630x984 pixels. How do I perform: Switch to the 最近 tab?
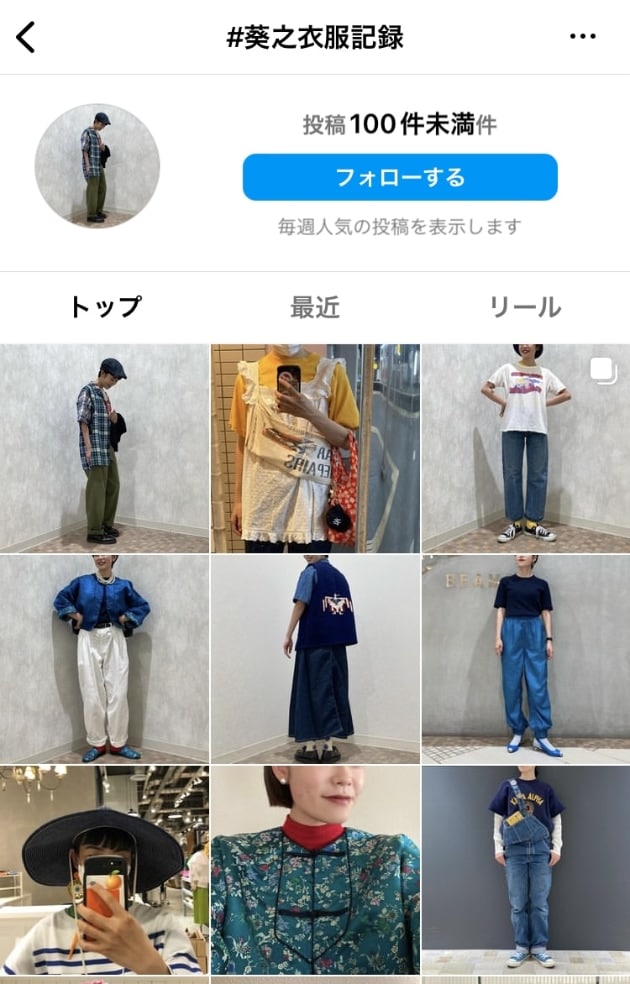click(x=315, y=307)
